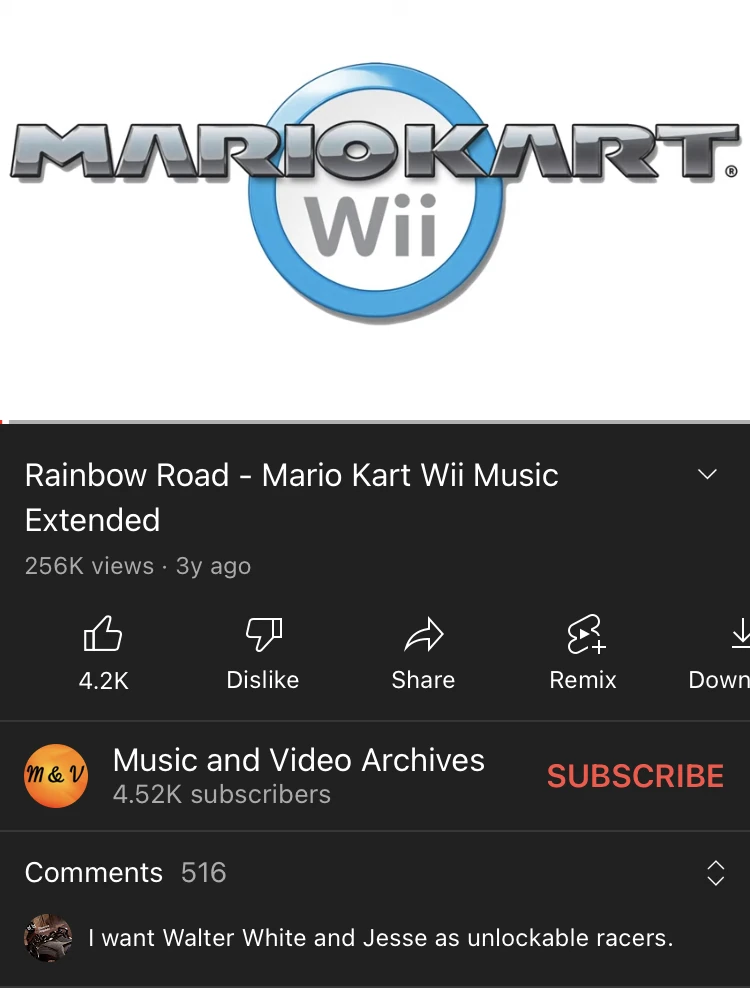Tap the Mario Kart Wii video player
This screenshot has height=988, width=750.
[375, 210]
